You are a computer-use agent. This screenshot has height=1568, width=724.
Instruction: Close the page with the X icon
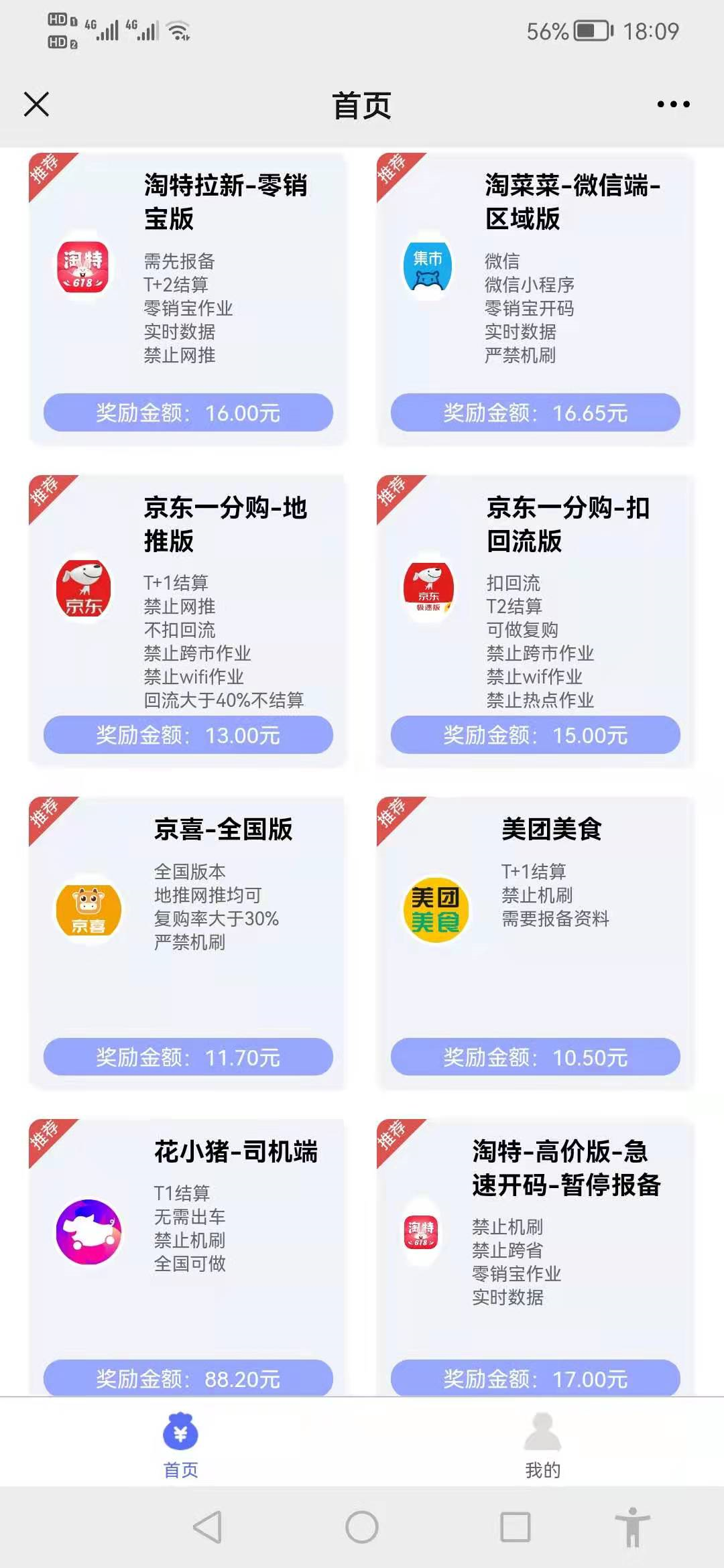click(x=36, y=105)
